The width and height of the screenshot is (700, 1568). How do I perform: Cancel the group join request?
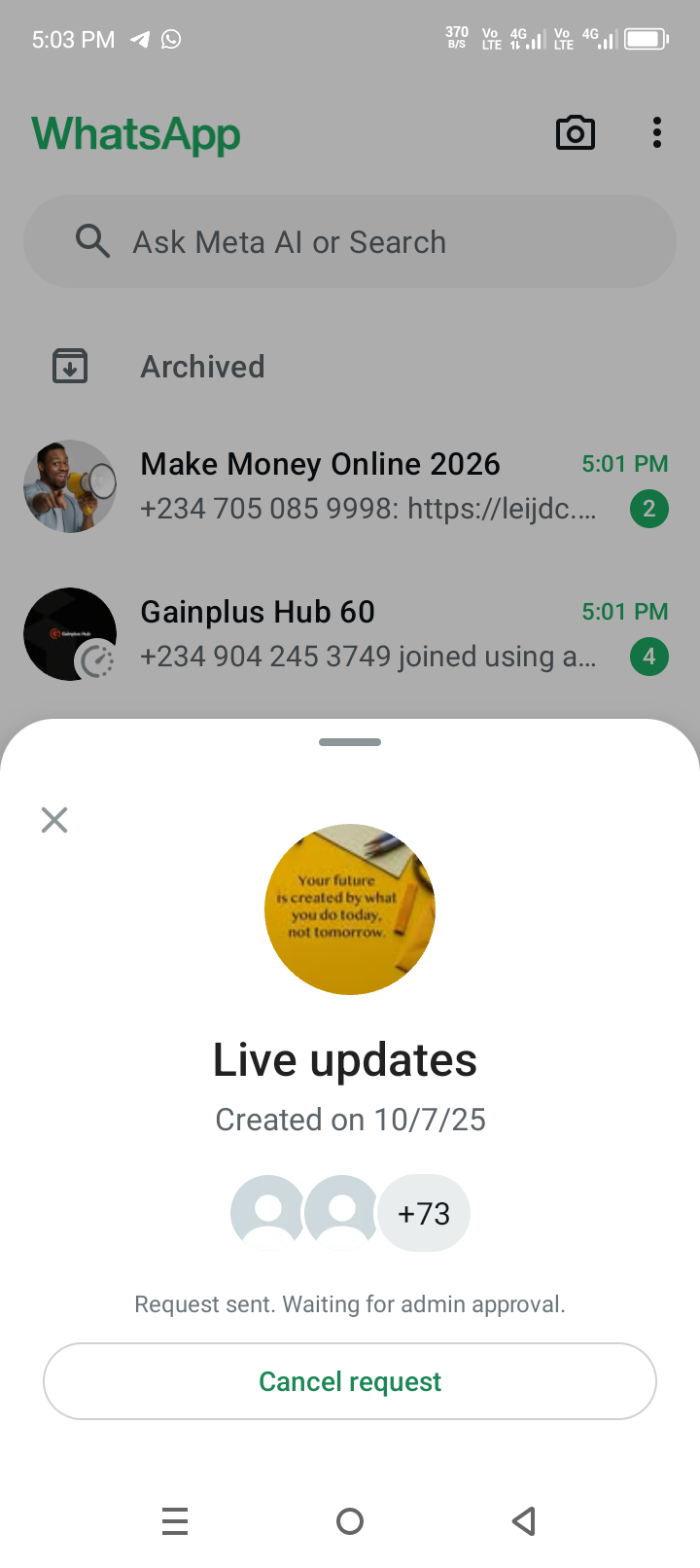(x=350, y=1381)
